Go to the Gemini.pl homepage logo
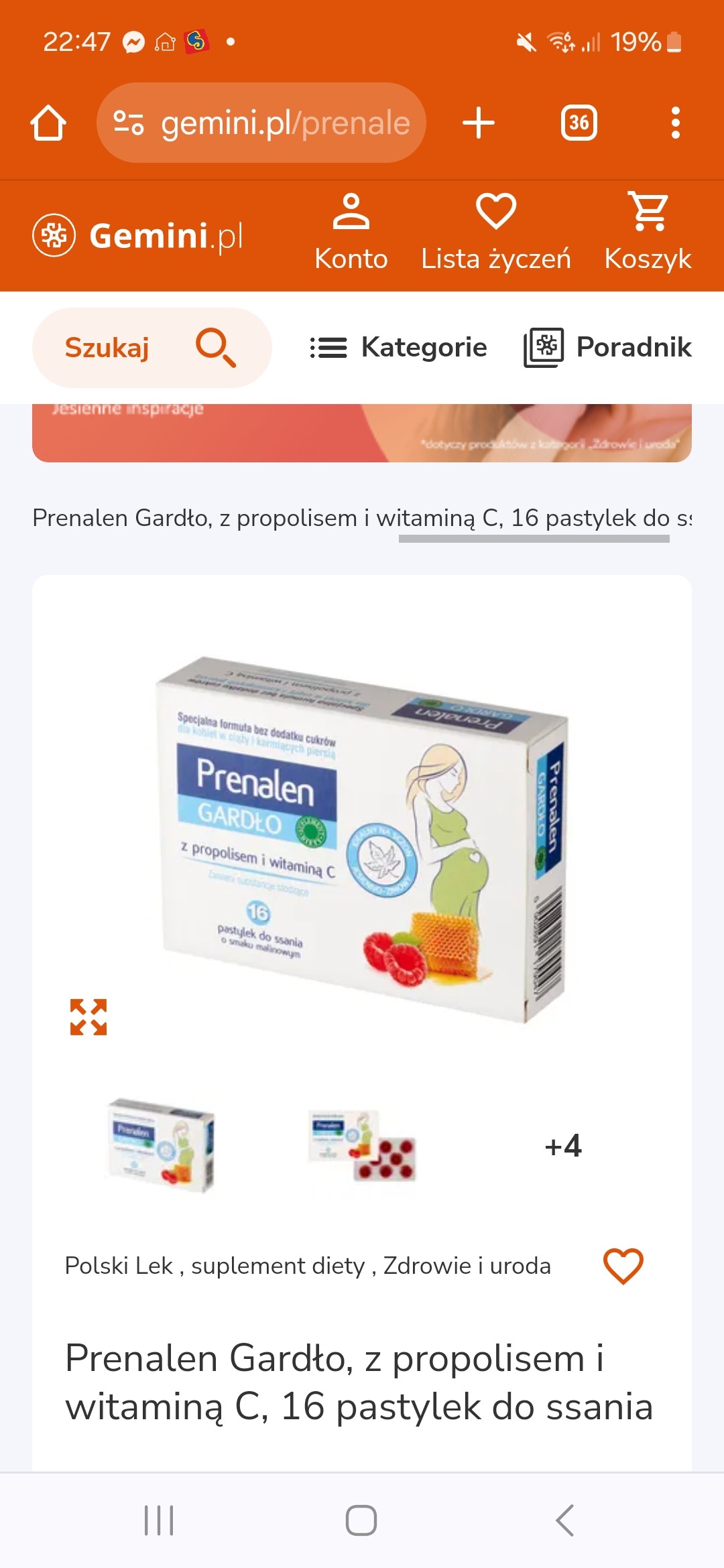Viewport: 724px width, 1568px height. click(138, 236)
